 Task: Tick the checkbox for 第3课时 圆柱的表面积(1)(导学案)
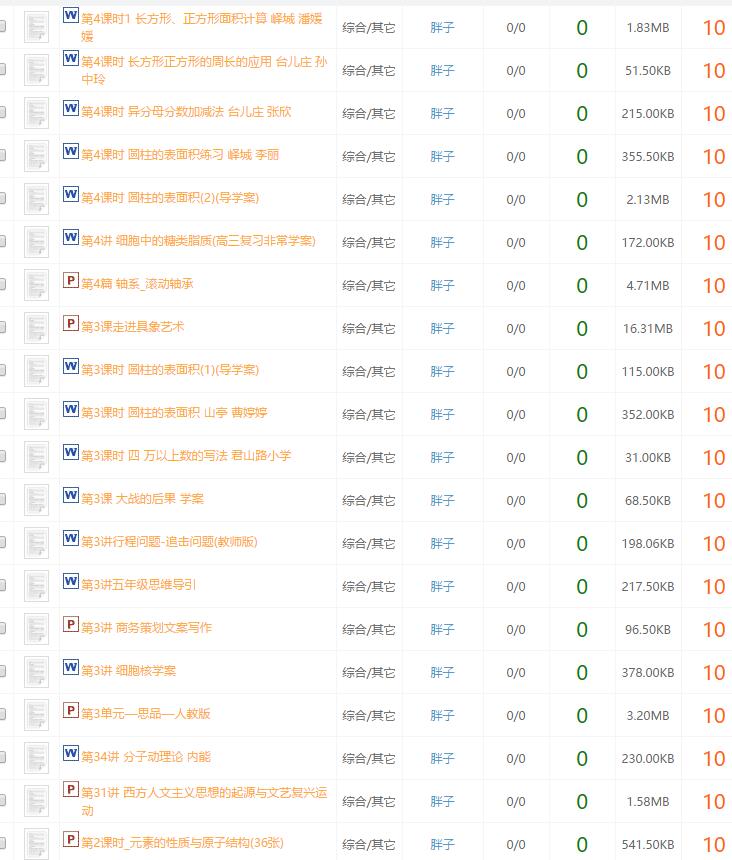pos(3,371)
